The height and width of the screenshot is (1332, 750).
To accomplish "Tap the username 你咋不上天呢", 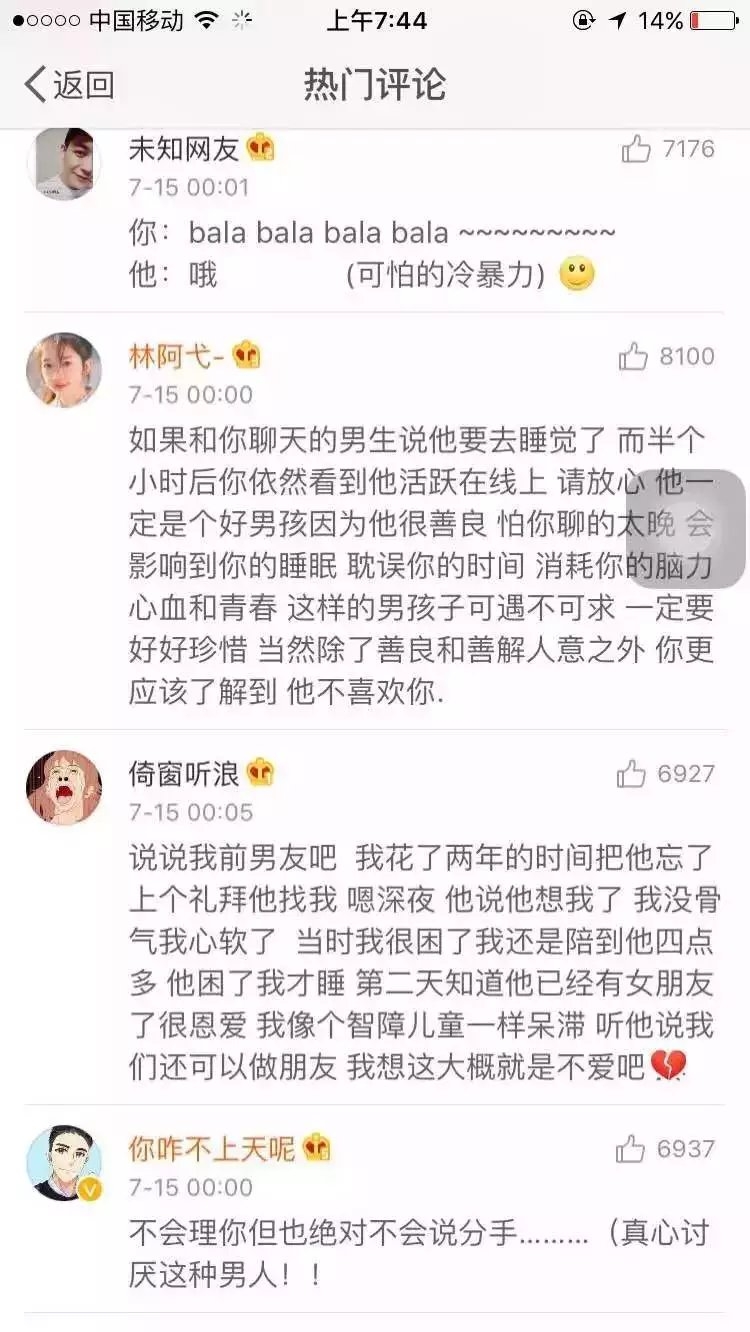I will tap(212, 1148).
